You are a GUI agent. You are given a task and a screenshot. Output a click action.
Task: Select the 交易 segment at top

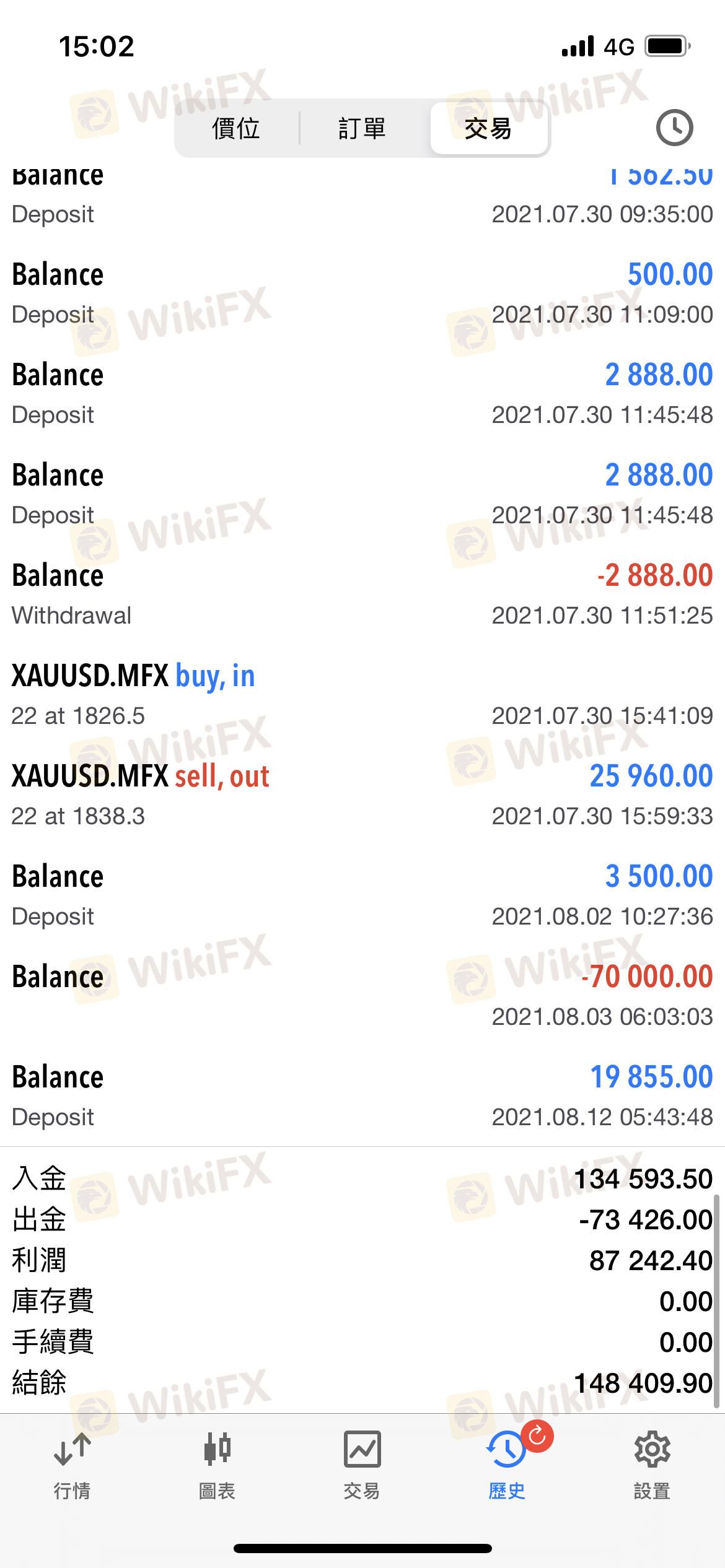pos(488,129)
